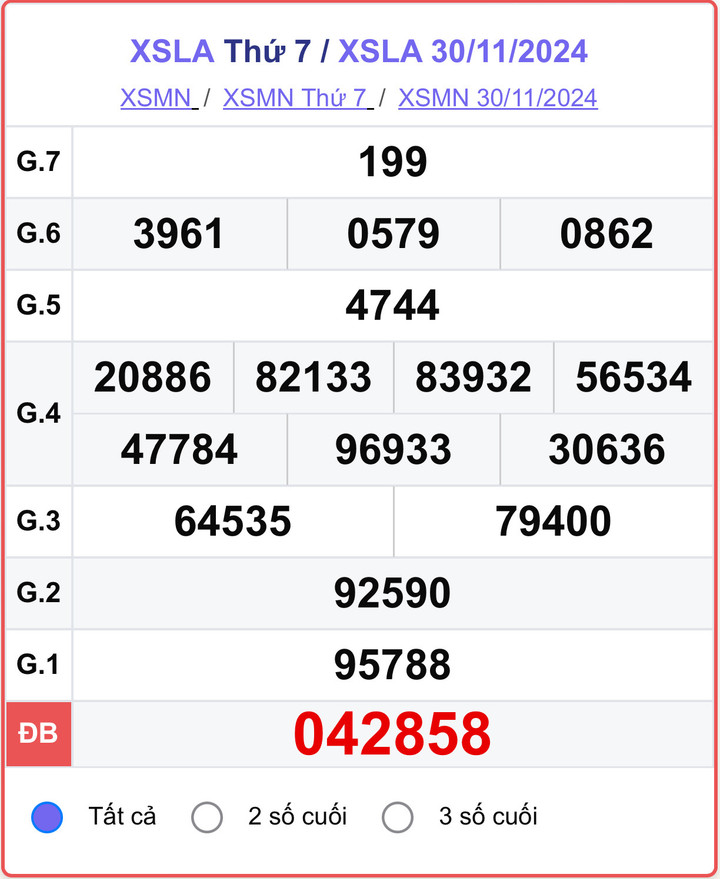720x879 pixels.
Task: Click the G.5 prize number 4744
Action: [x=393, y=305]
